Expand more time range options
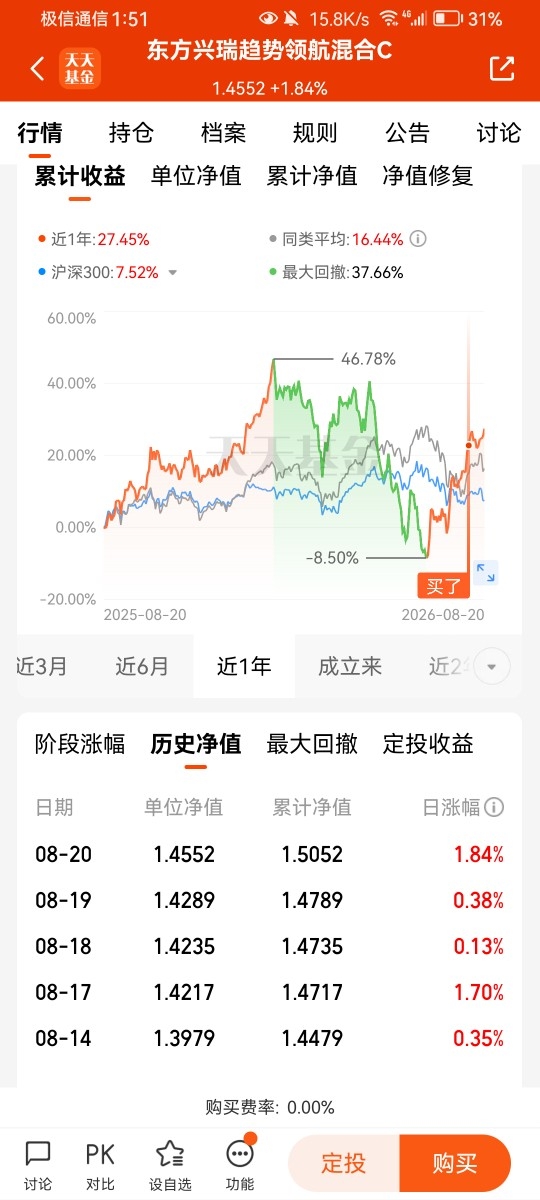The width and height of the screenshot is (540, 1200). click(491, 666)
